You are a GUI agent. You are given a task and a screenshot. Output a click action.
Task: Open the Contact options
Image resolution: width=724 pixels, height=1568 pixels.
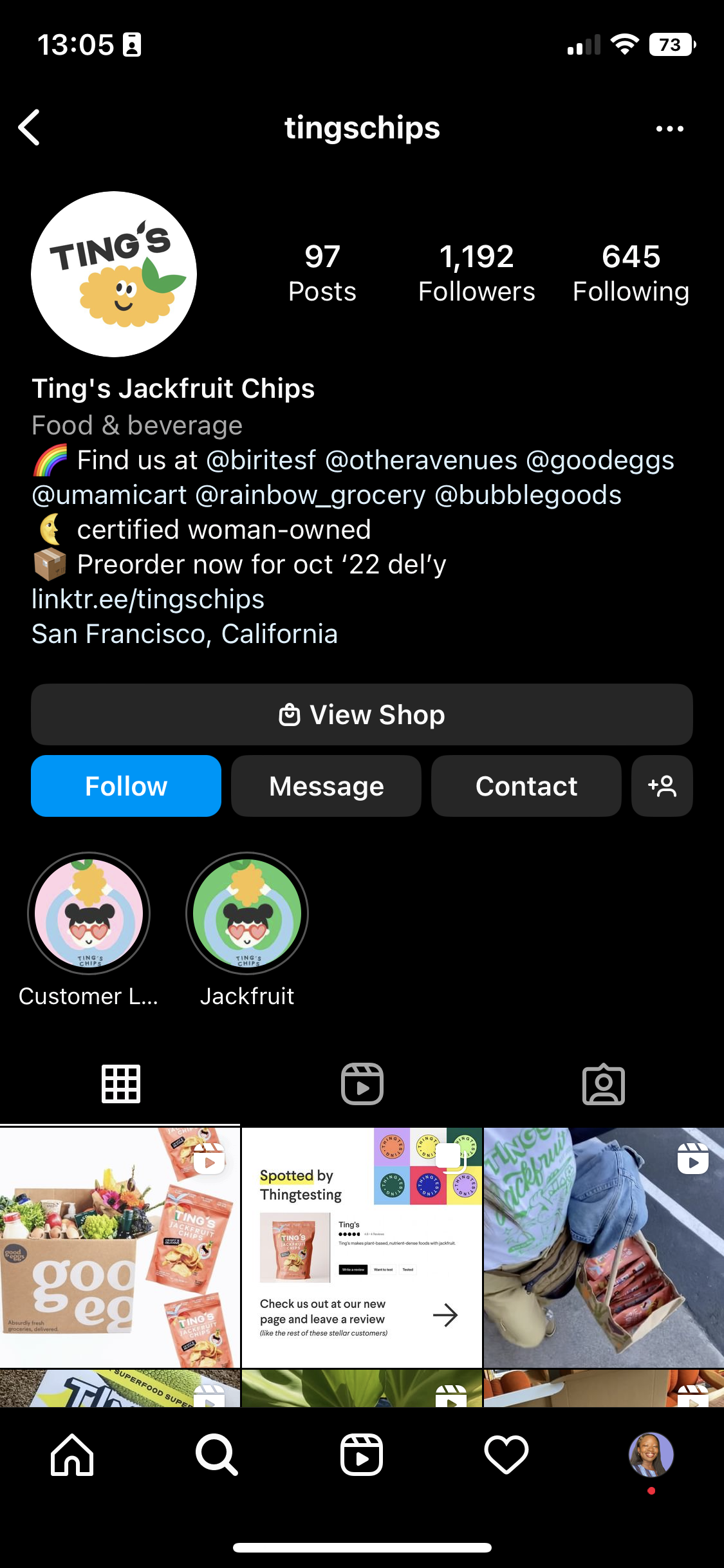click(526, 786)
